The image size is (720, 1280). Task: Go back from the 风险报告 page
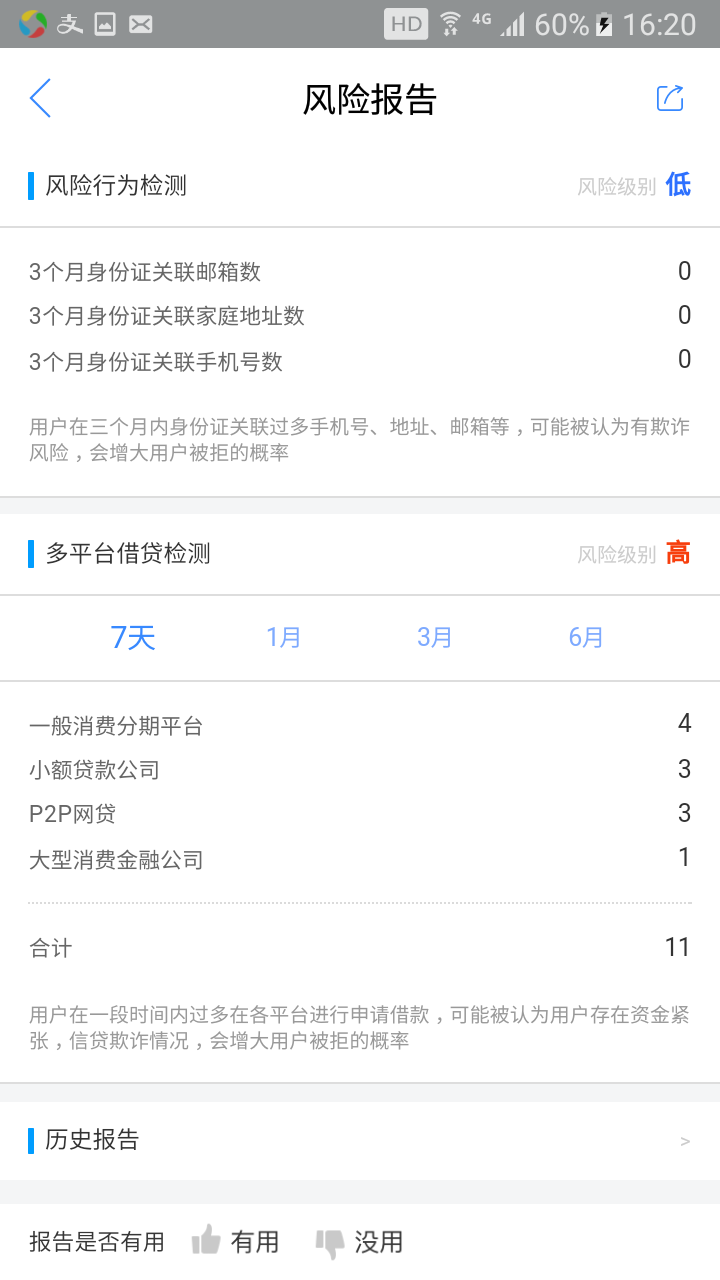tap(40, 99)
